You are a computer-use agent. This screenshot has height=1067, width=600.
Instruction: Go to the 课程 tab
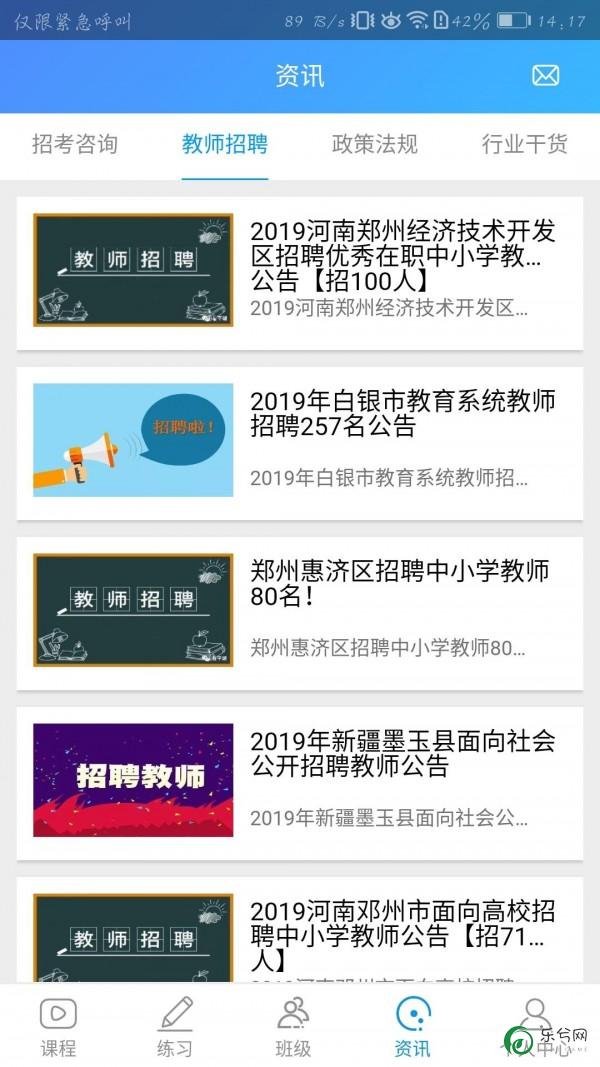[58, 1026]
